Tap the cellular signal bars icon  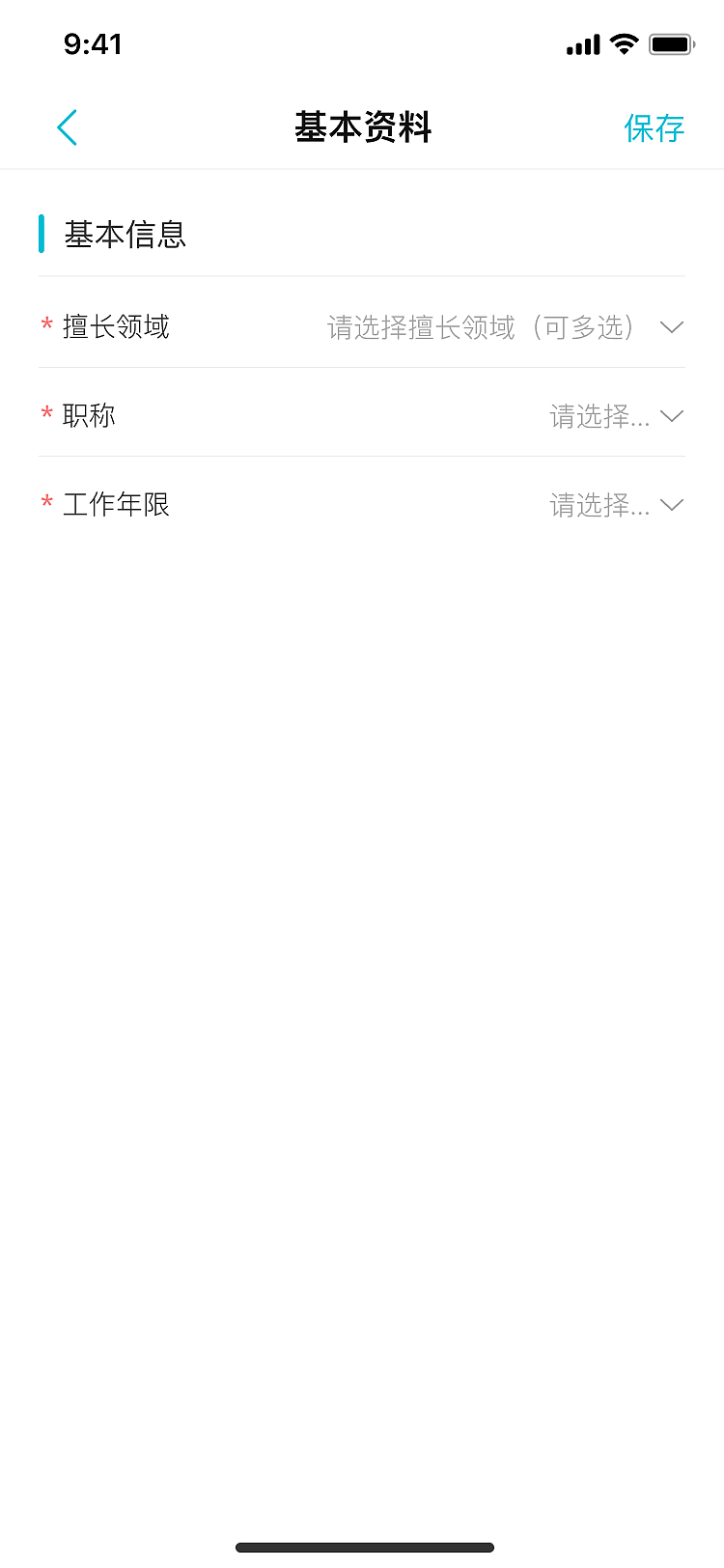click(x=582, y=42)
